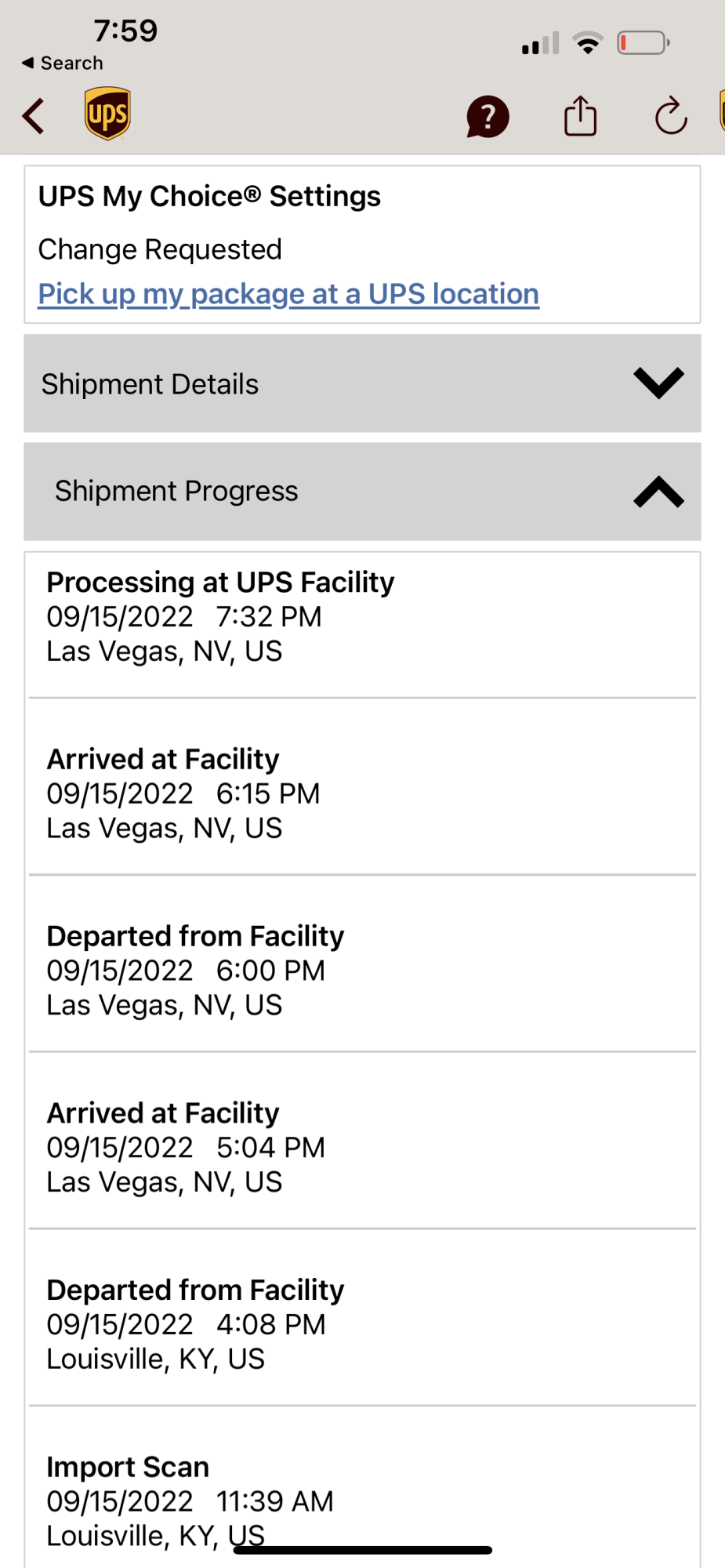Open Pick up my package at a UPS location

pyautogui.click(x=288, y=294)
